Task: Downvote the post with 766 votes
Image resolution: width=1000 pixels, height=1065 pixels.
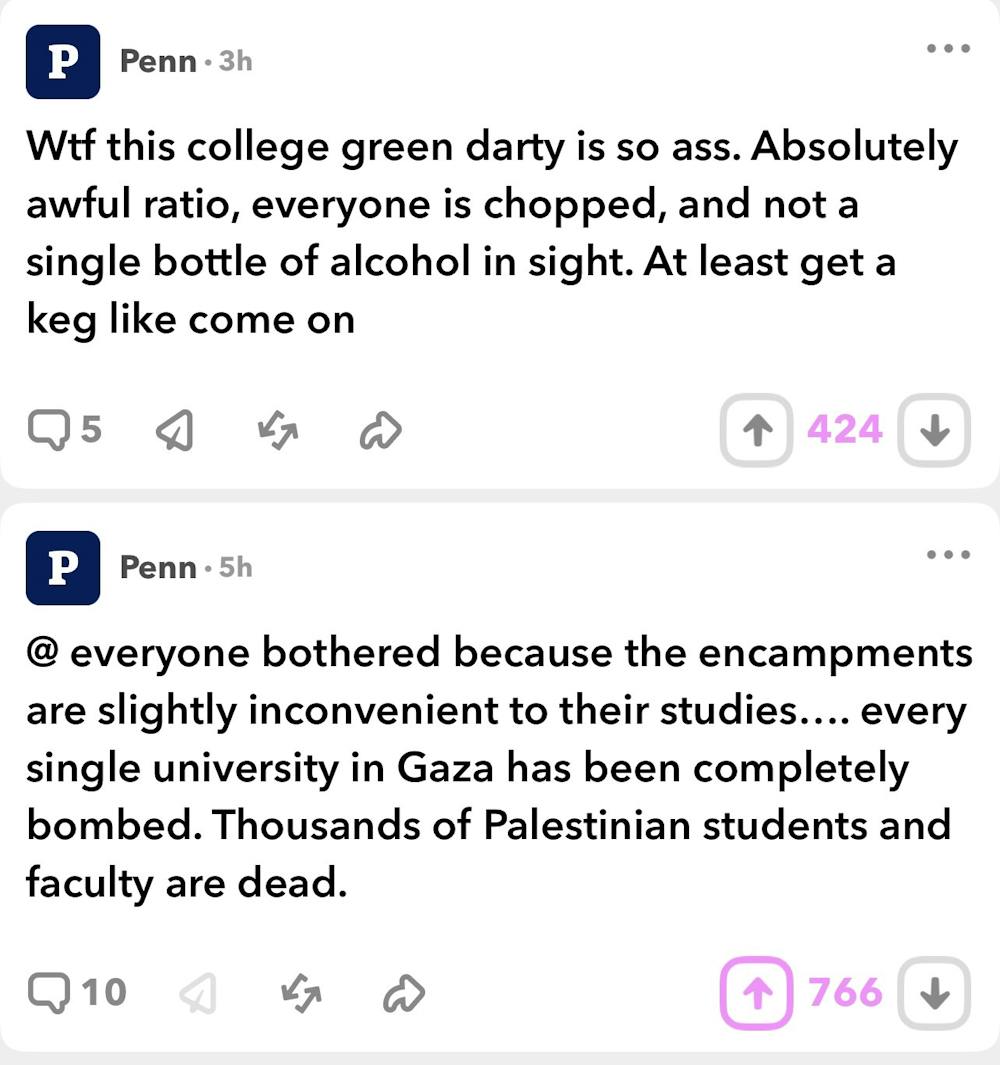Action: (934, 993)
